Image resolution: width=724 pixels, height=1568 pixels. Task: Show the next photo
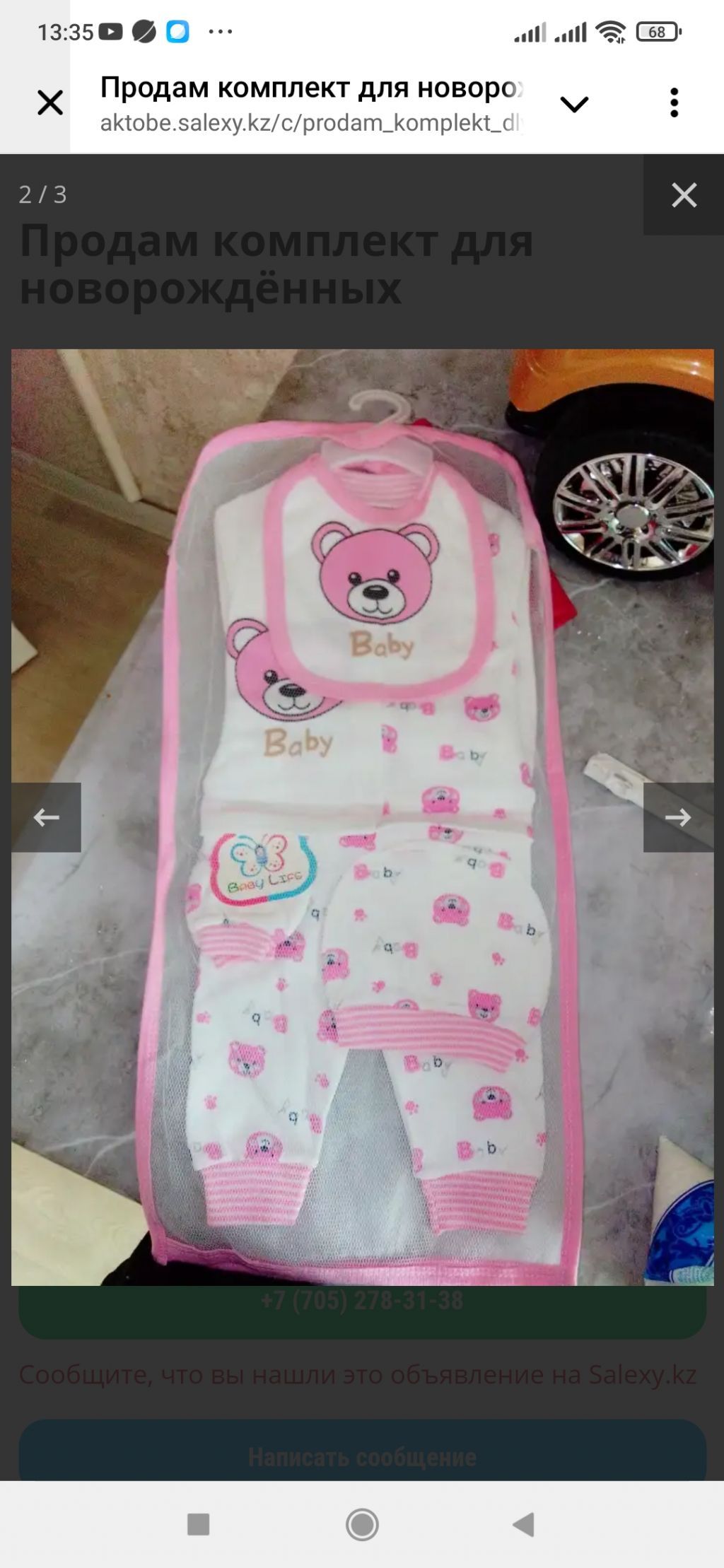677,817
